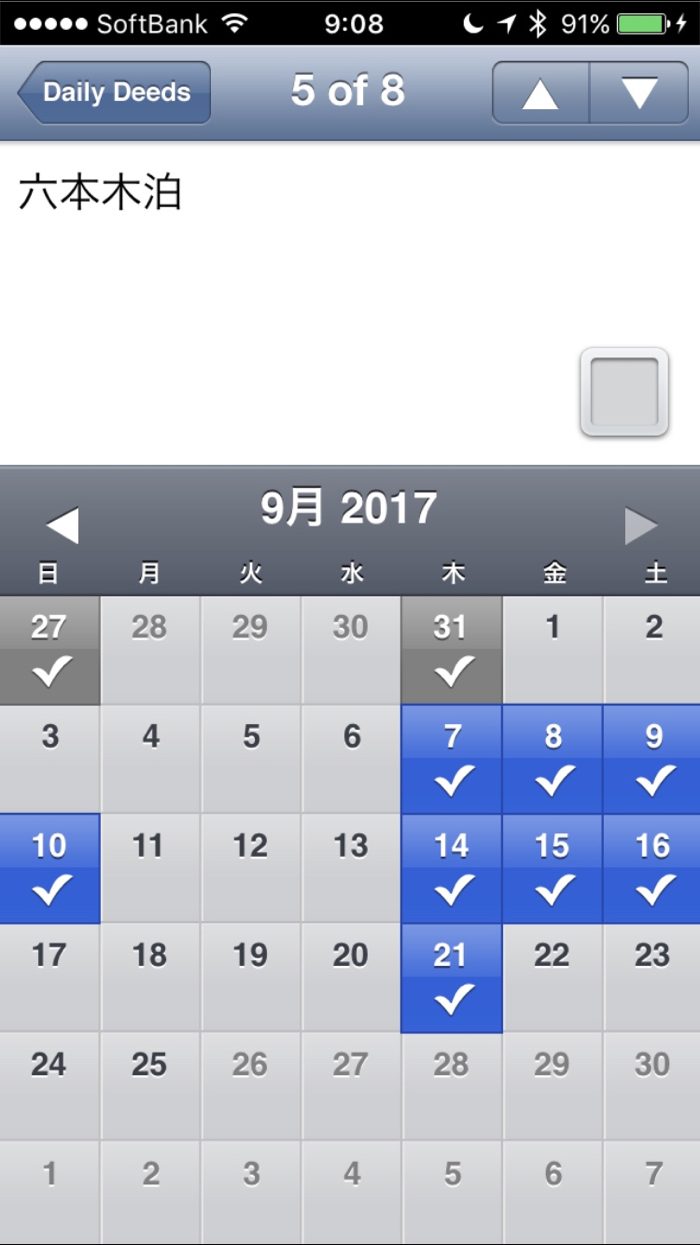
Task: Select September 12 on the calendar
Action: coord(250,867)
